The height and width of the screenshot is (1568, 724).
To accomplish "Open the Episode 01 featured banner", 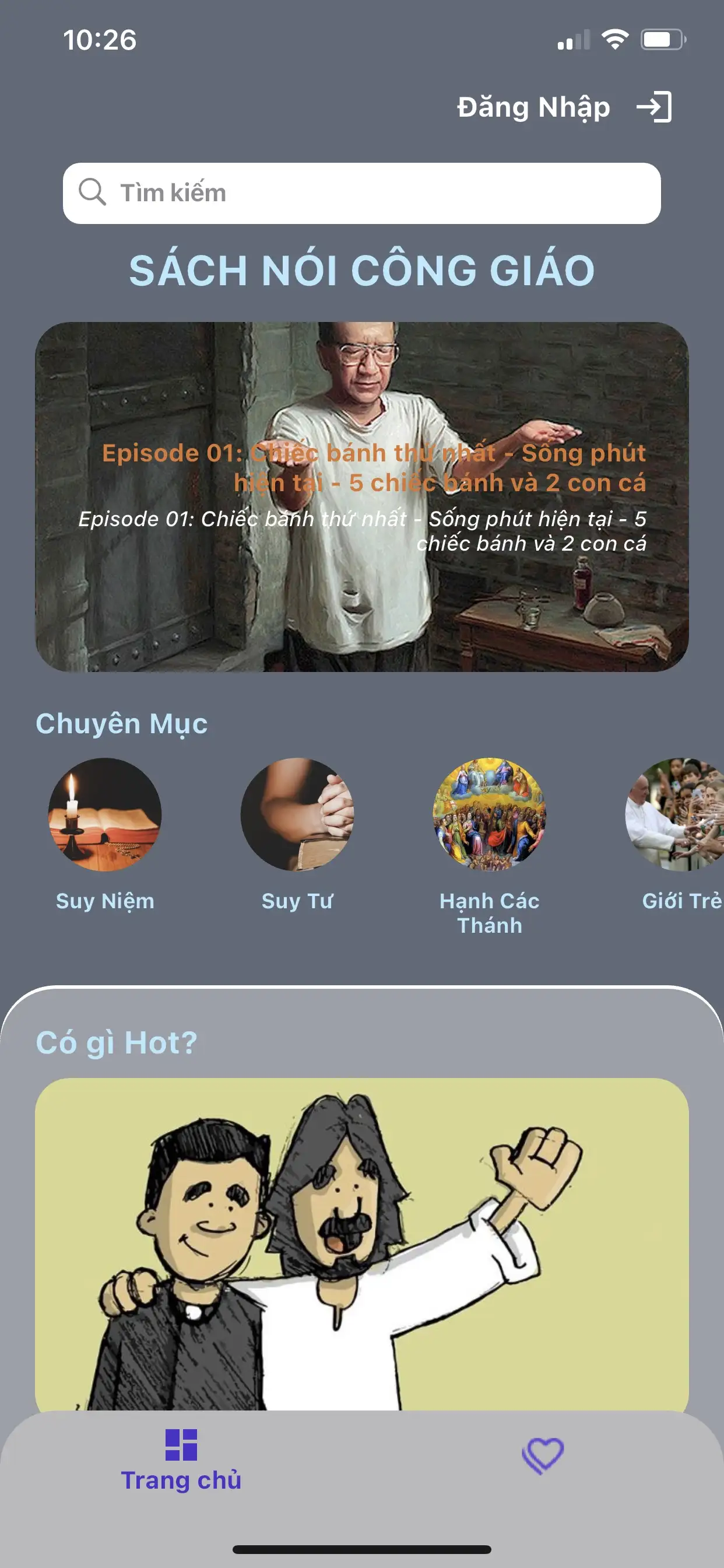I will point(361,496).
